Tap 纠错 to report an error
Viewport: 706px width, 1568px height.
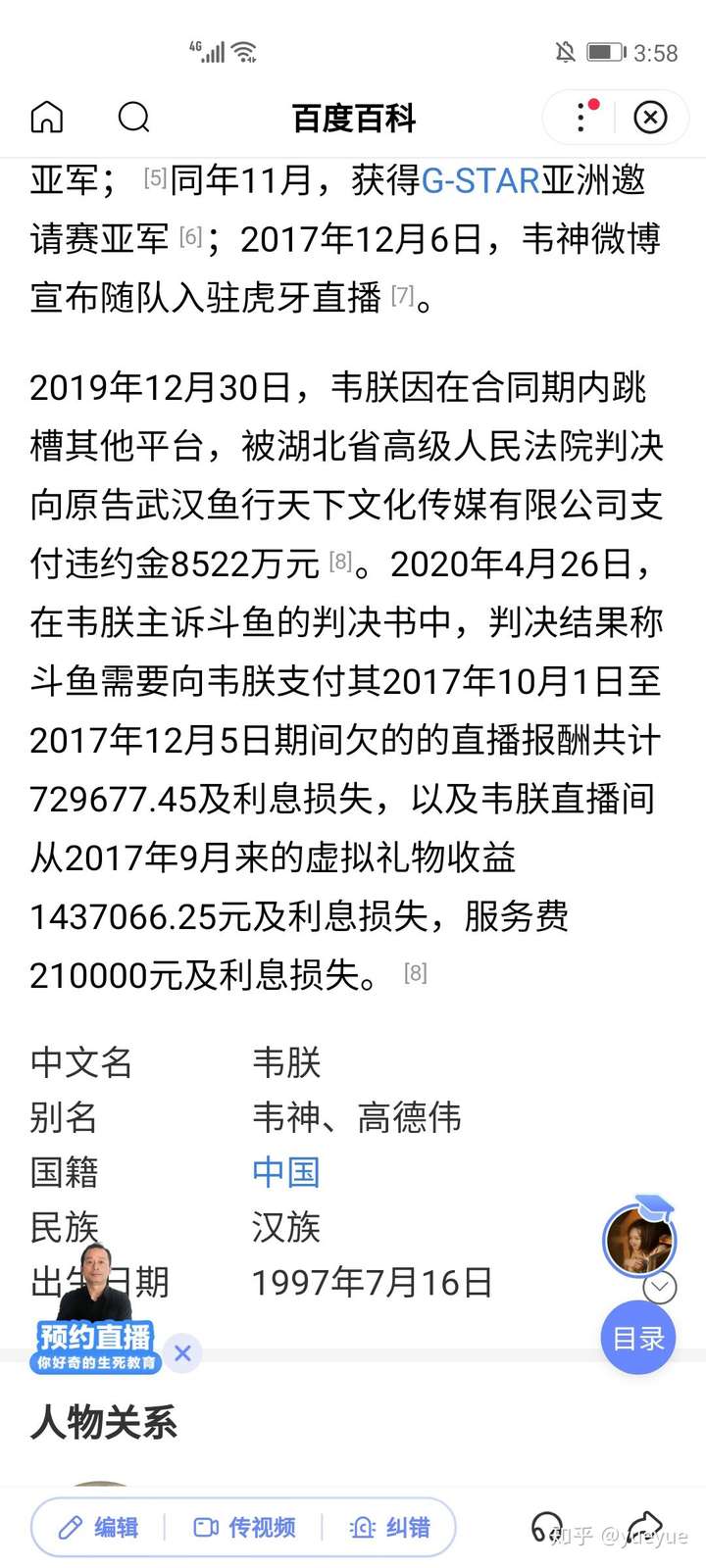(x=390, y=1527)
